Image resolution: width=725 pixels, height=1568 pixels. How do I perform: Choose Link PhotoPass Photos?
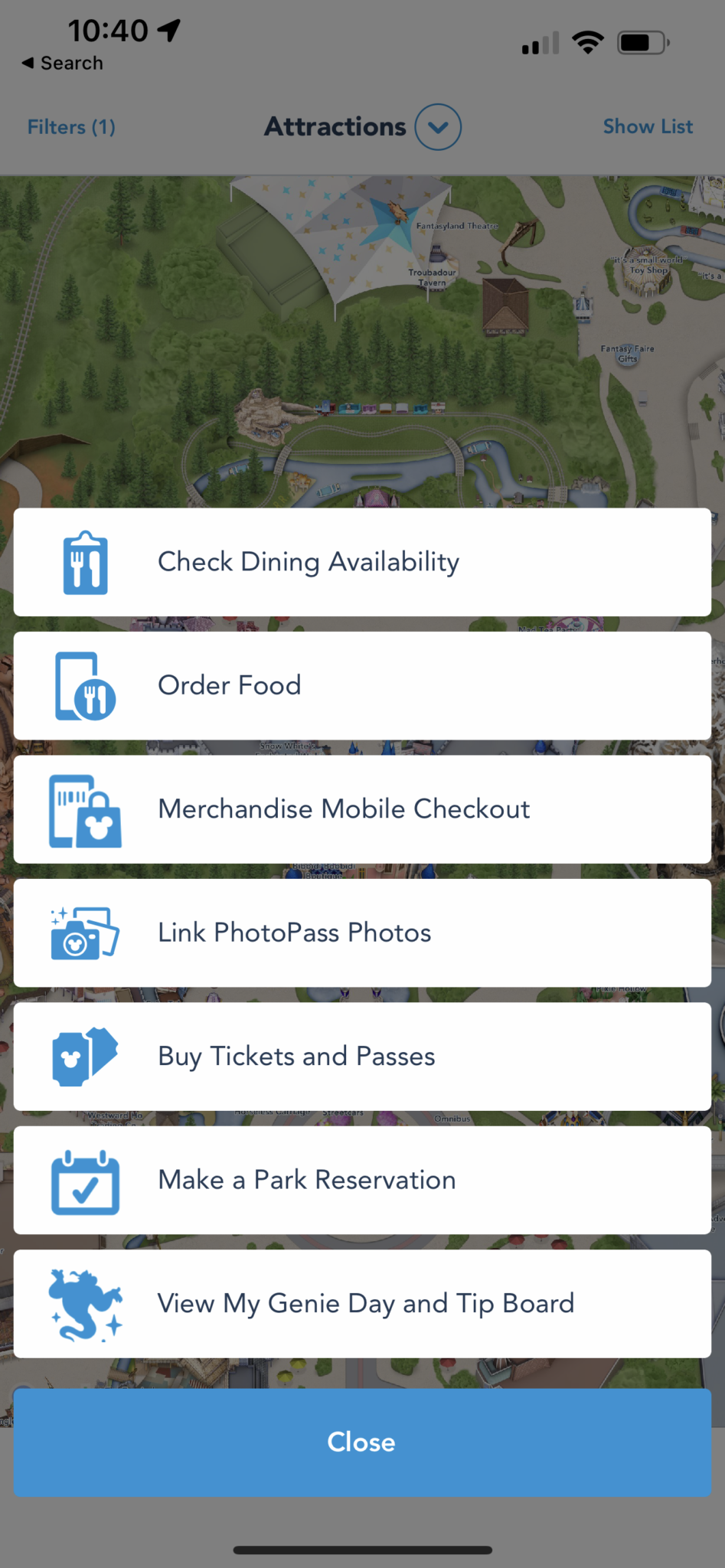(x=362, y=933)
